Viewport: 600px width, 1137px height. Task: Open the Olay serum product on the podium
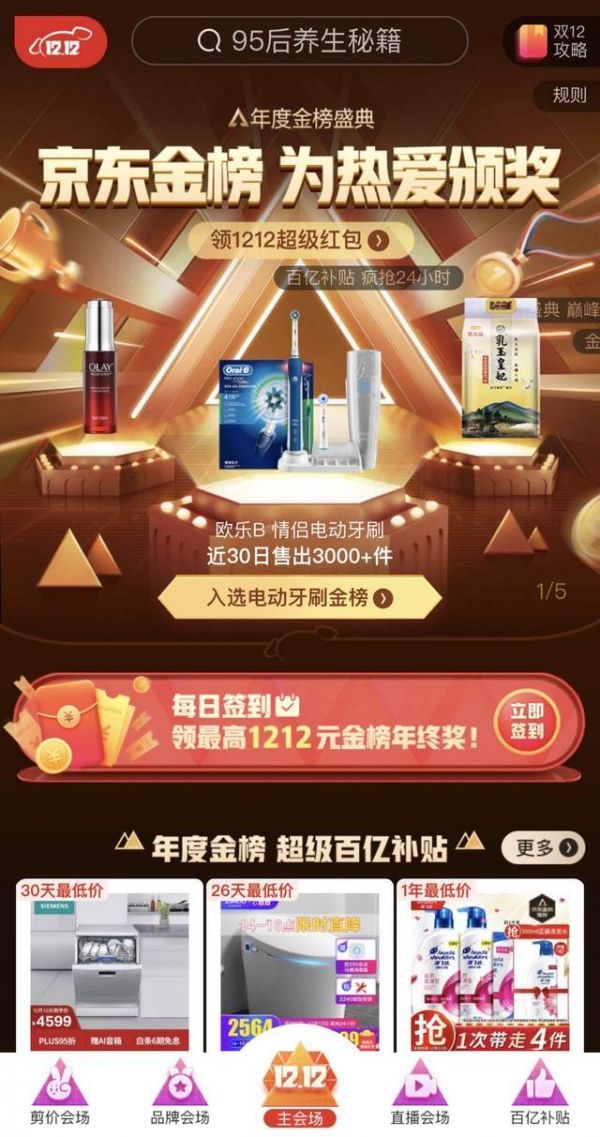pos(100,368)
